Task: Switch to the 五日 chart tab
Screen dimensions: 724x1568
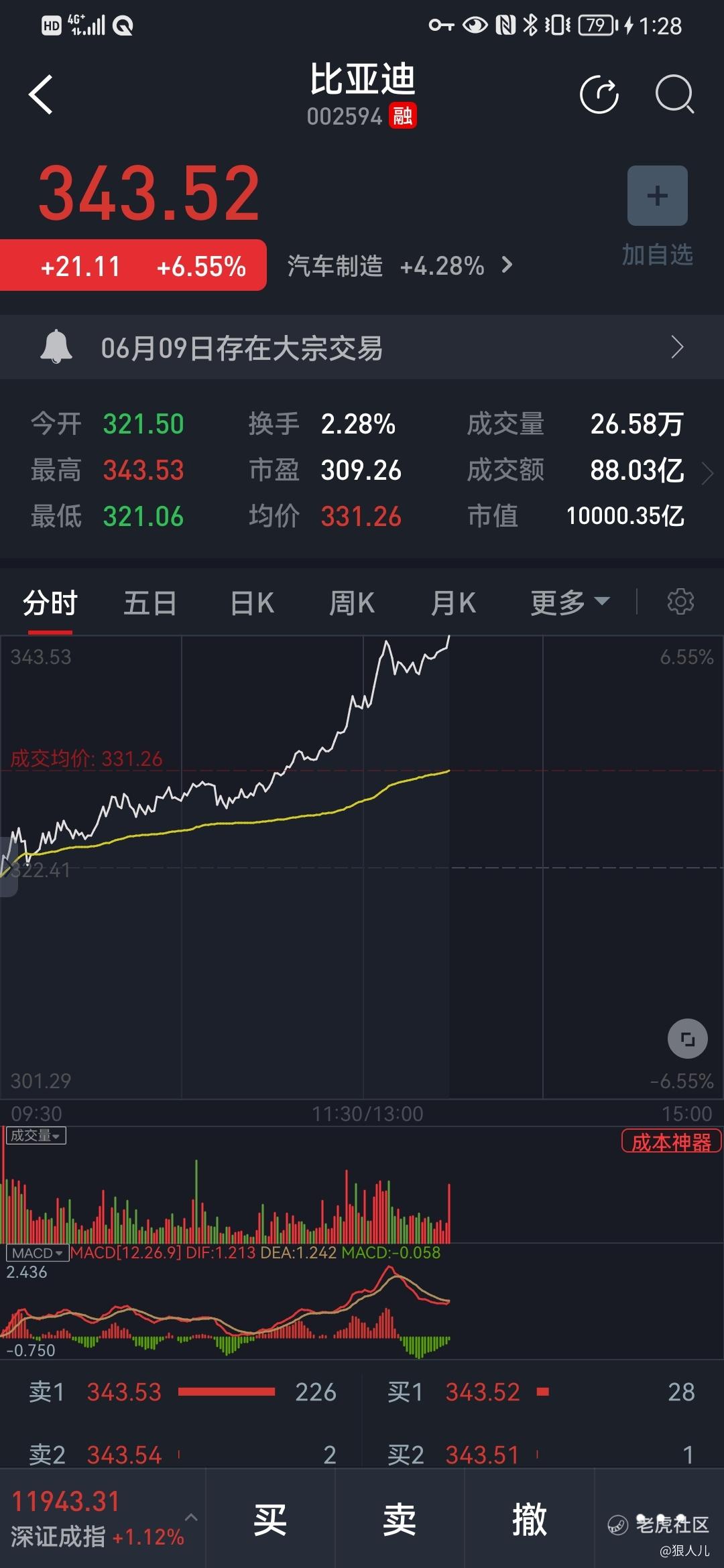Action: (x=150, y=602)
